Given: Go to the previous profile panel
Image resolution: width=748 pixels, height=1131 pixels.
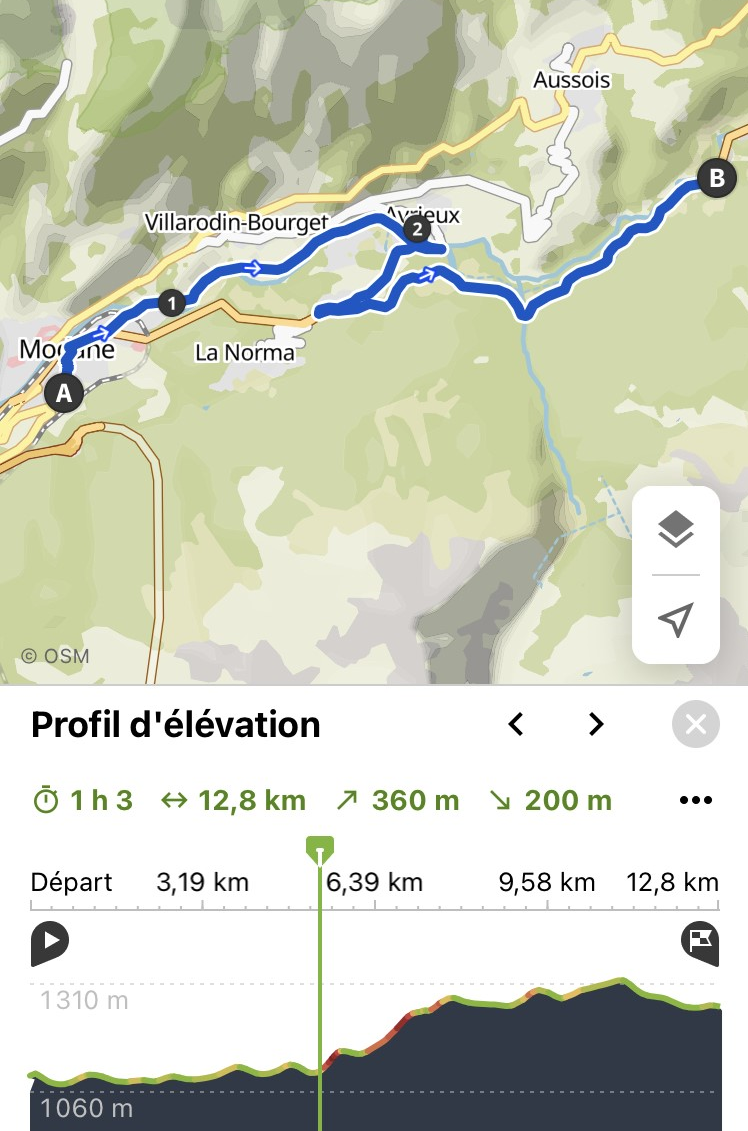Looking at the screenshot, I should click(516, 724).
